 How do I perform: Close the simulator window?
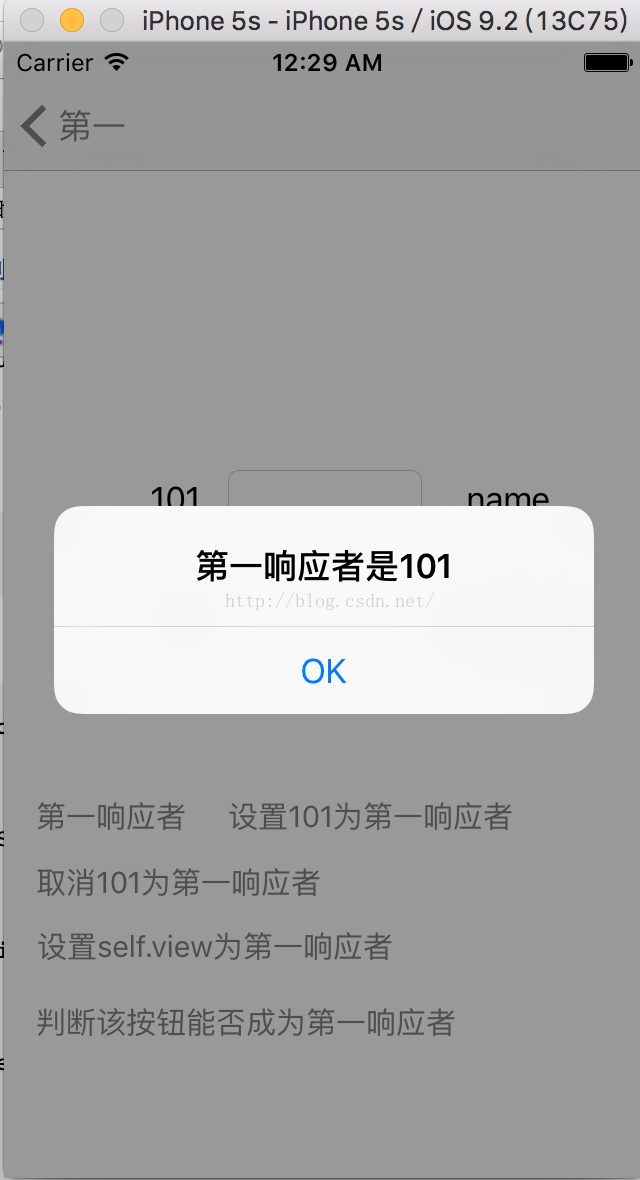pyautogui.click(x=32, y=20)
